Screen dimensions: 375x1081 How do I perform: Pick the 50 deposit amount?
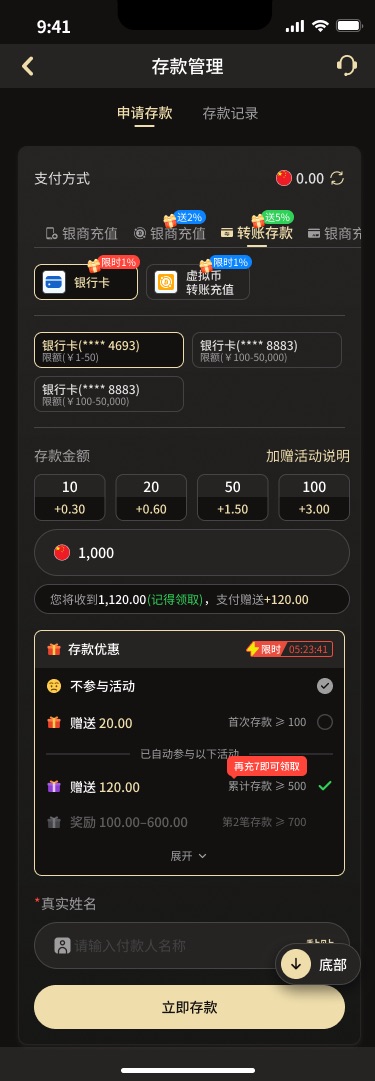pyautogui.click(x=232, y=497)
